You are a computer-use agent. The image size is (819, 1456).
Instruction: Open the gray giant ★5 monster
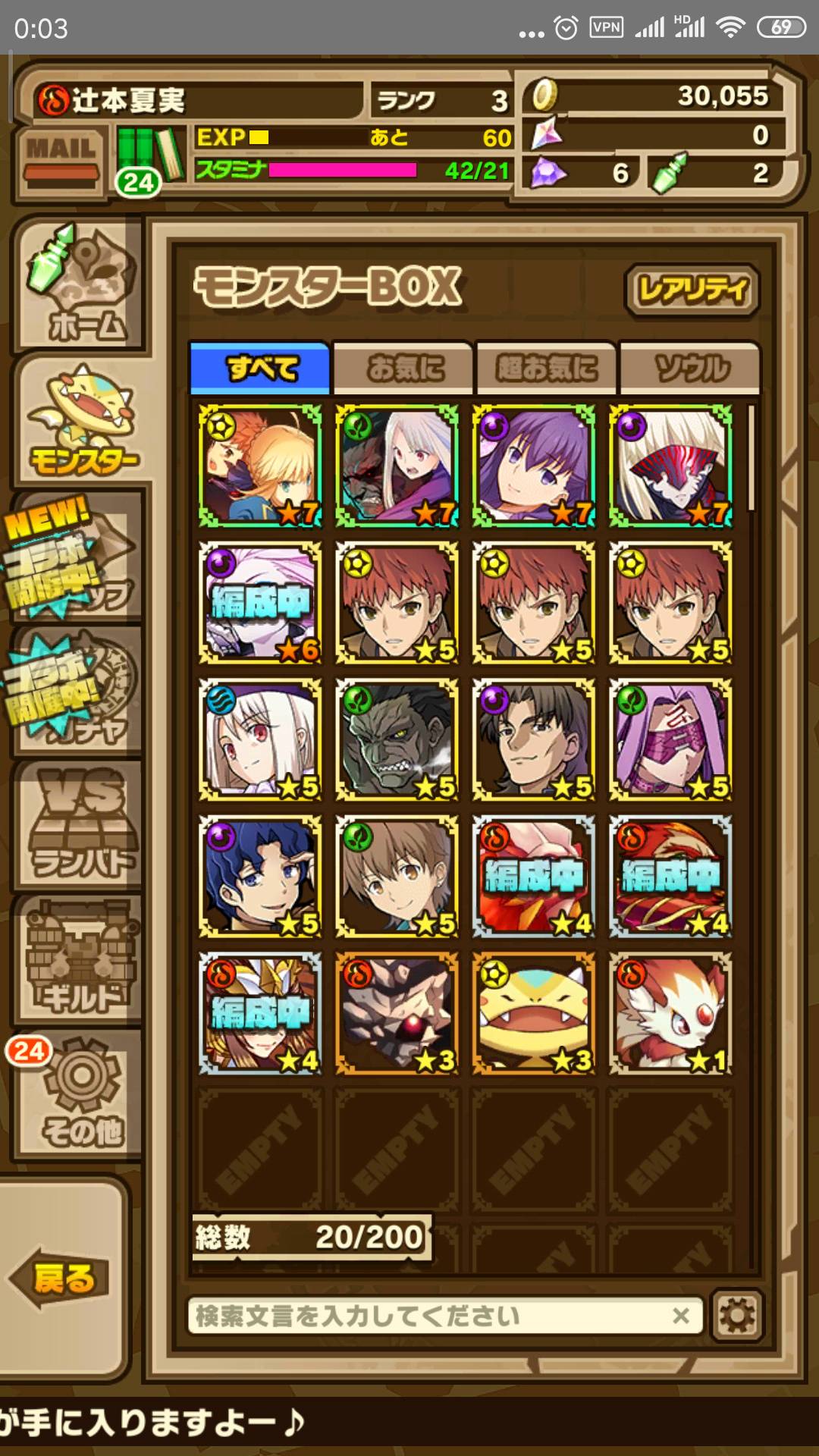point(397,740)
